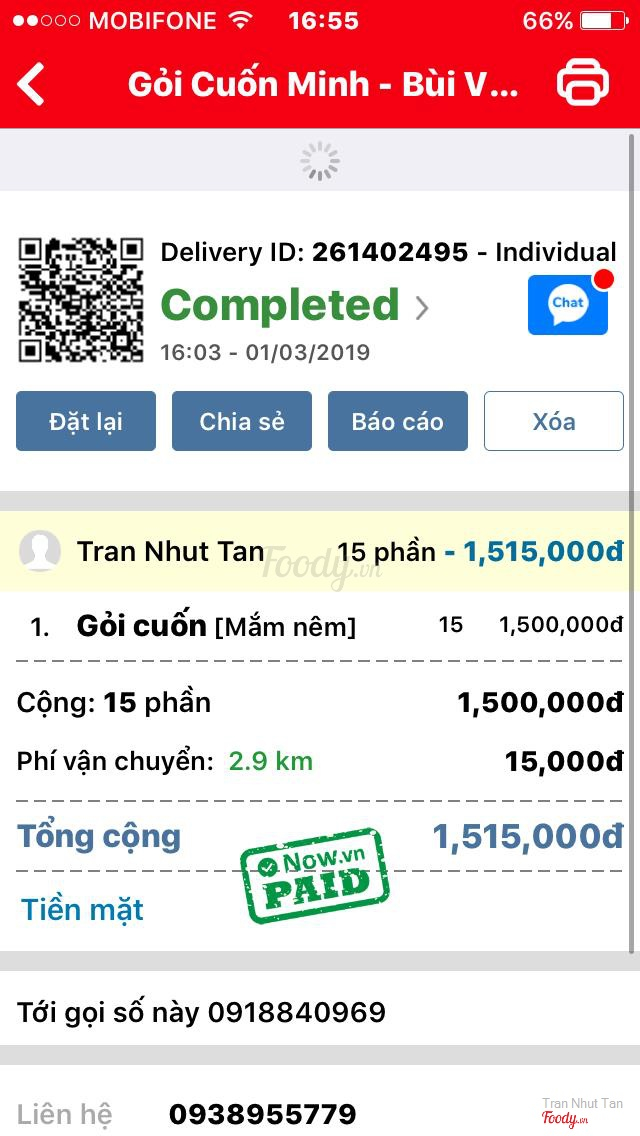Delete the order using Xóa
Screen dimensions: 640x1136
[x=553, y=421]
